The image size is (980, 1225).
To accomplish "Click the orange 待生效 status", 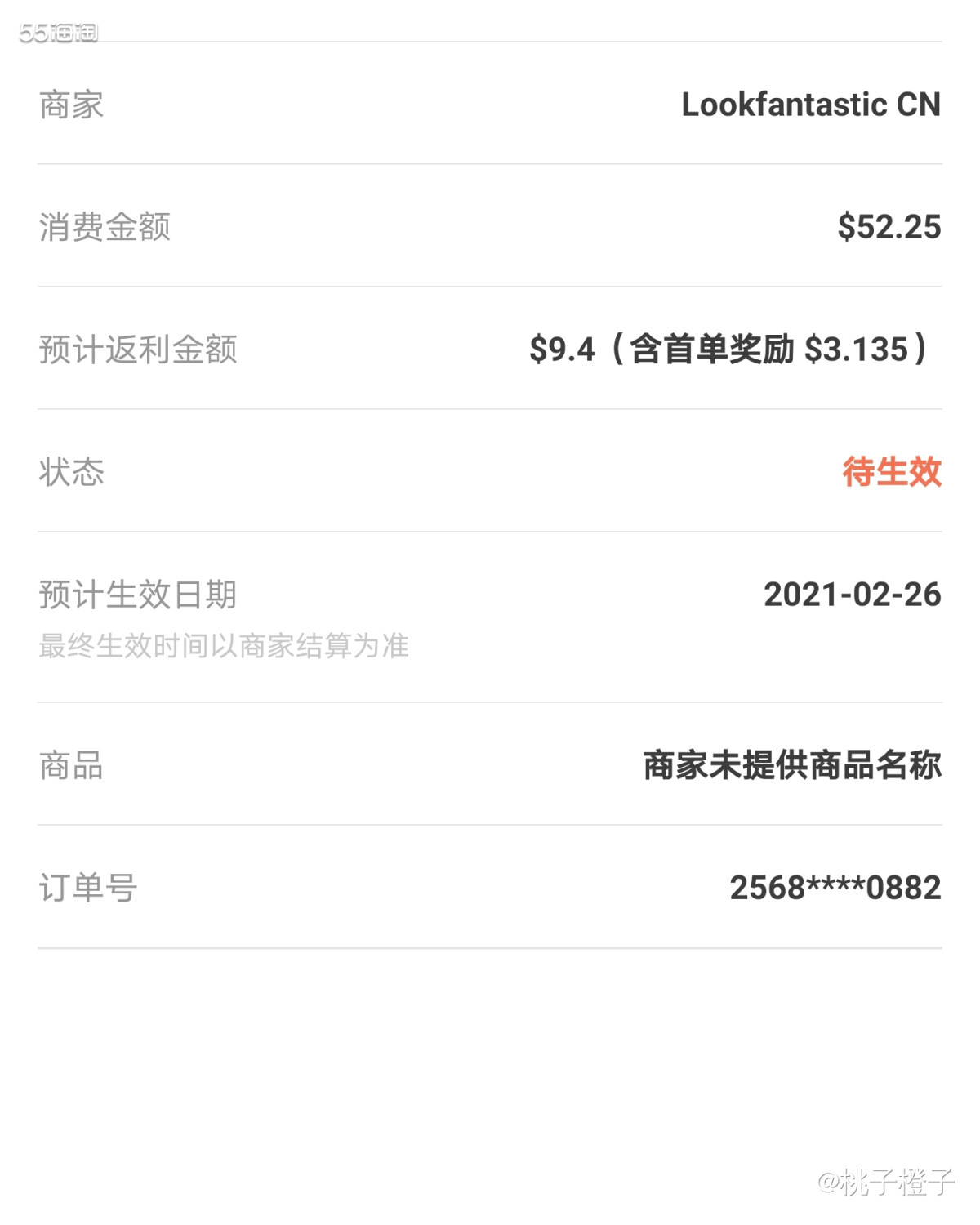I will tap(892, 472).
